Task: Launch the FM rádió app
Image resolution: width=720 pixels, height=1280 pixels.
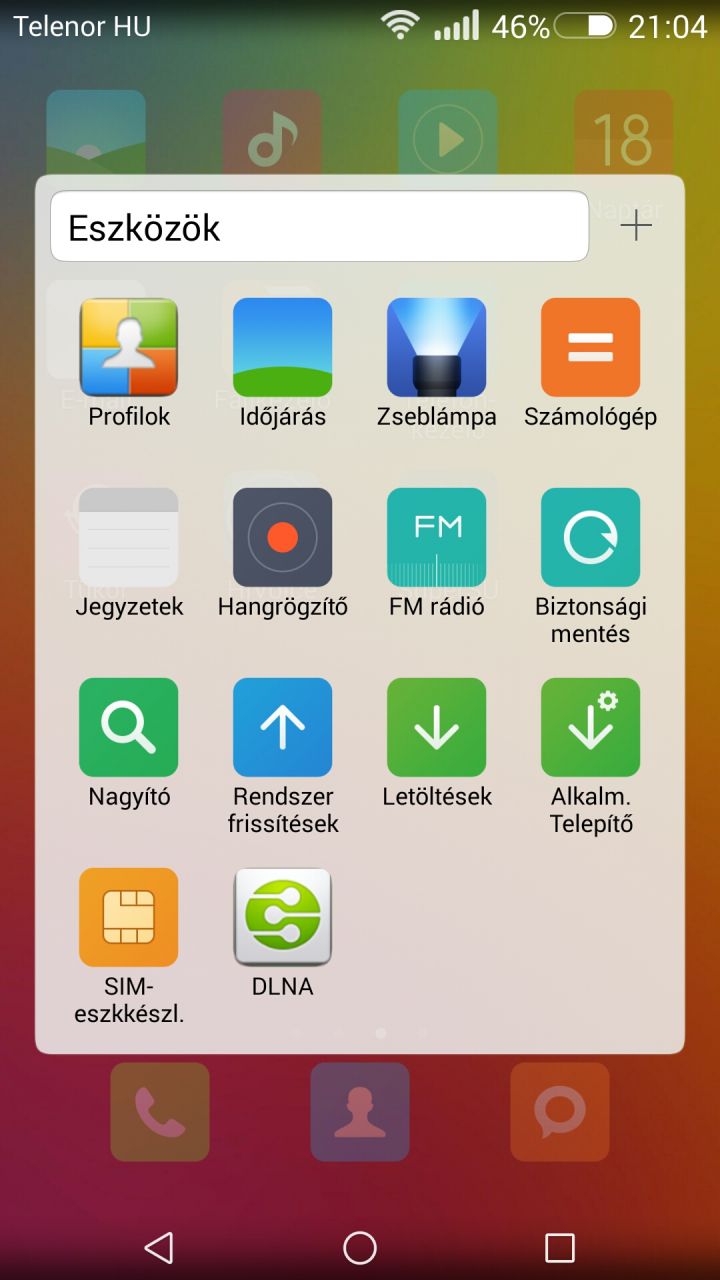Action: click(x=437, y=537)
